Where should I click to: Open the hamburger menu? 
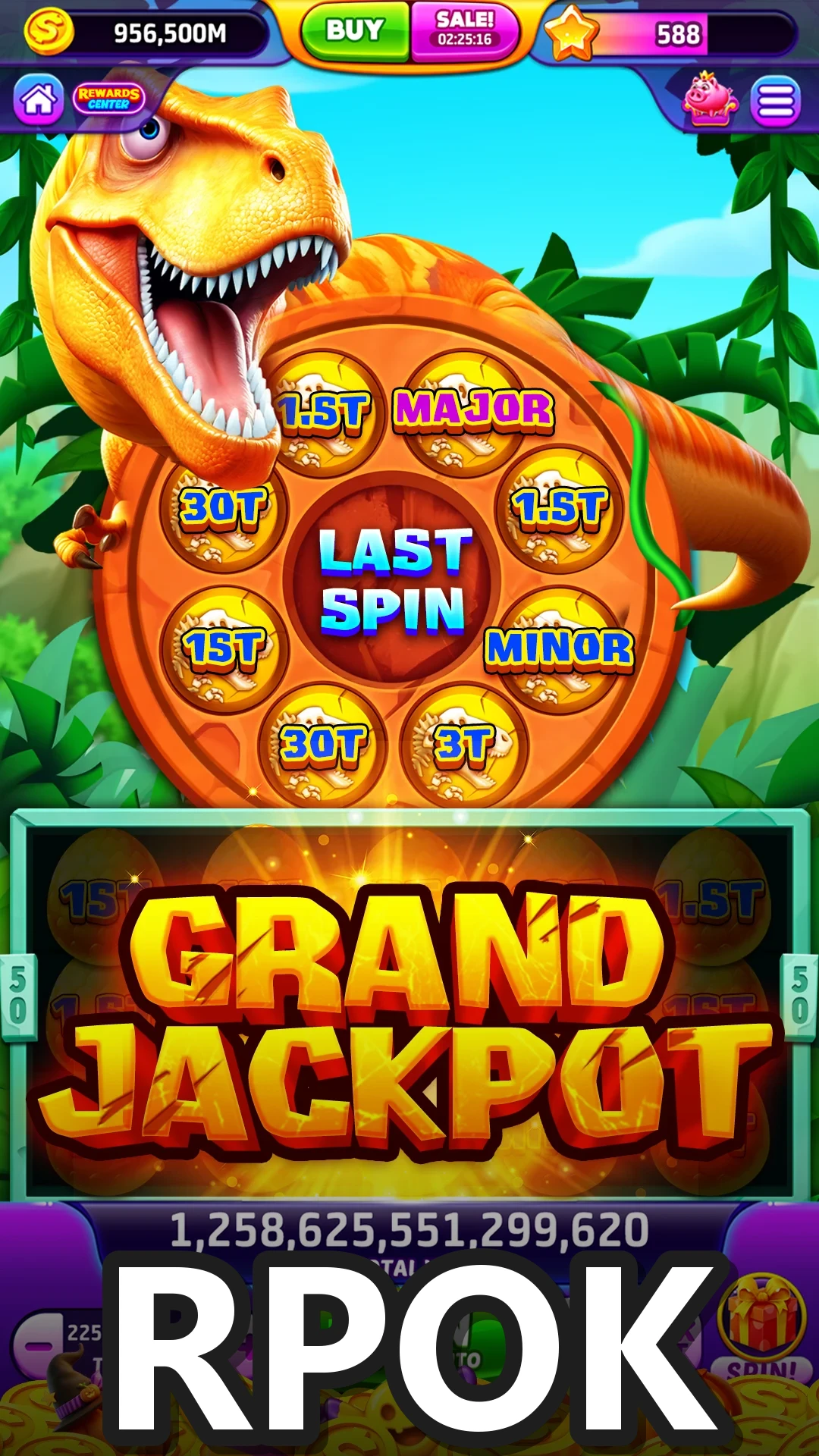point(775,101)
